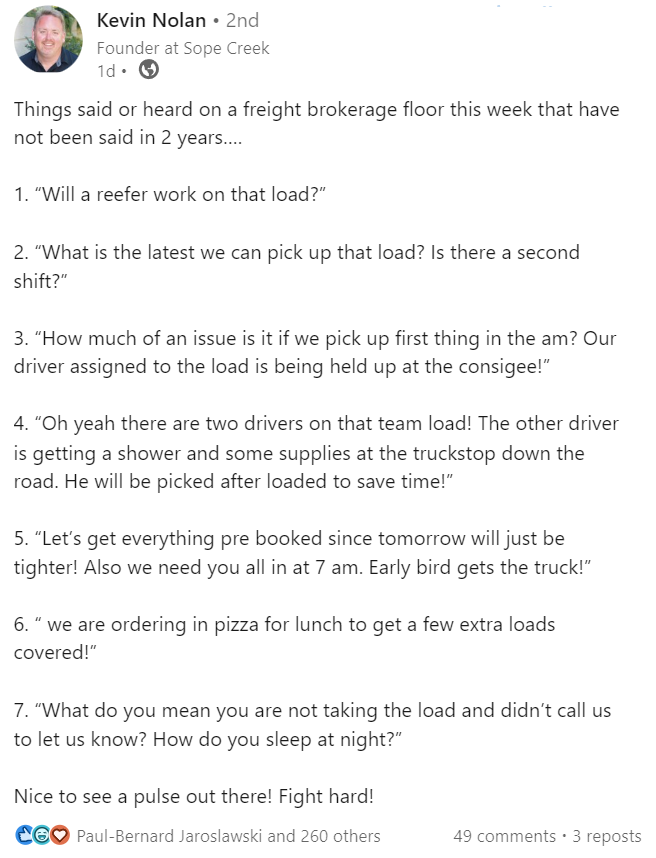Screen dimensions: 656x858
Task: View reactions from Paul-Bernard Jaroslawski and 260 others
Action: (x=228, y=836)
